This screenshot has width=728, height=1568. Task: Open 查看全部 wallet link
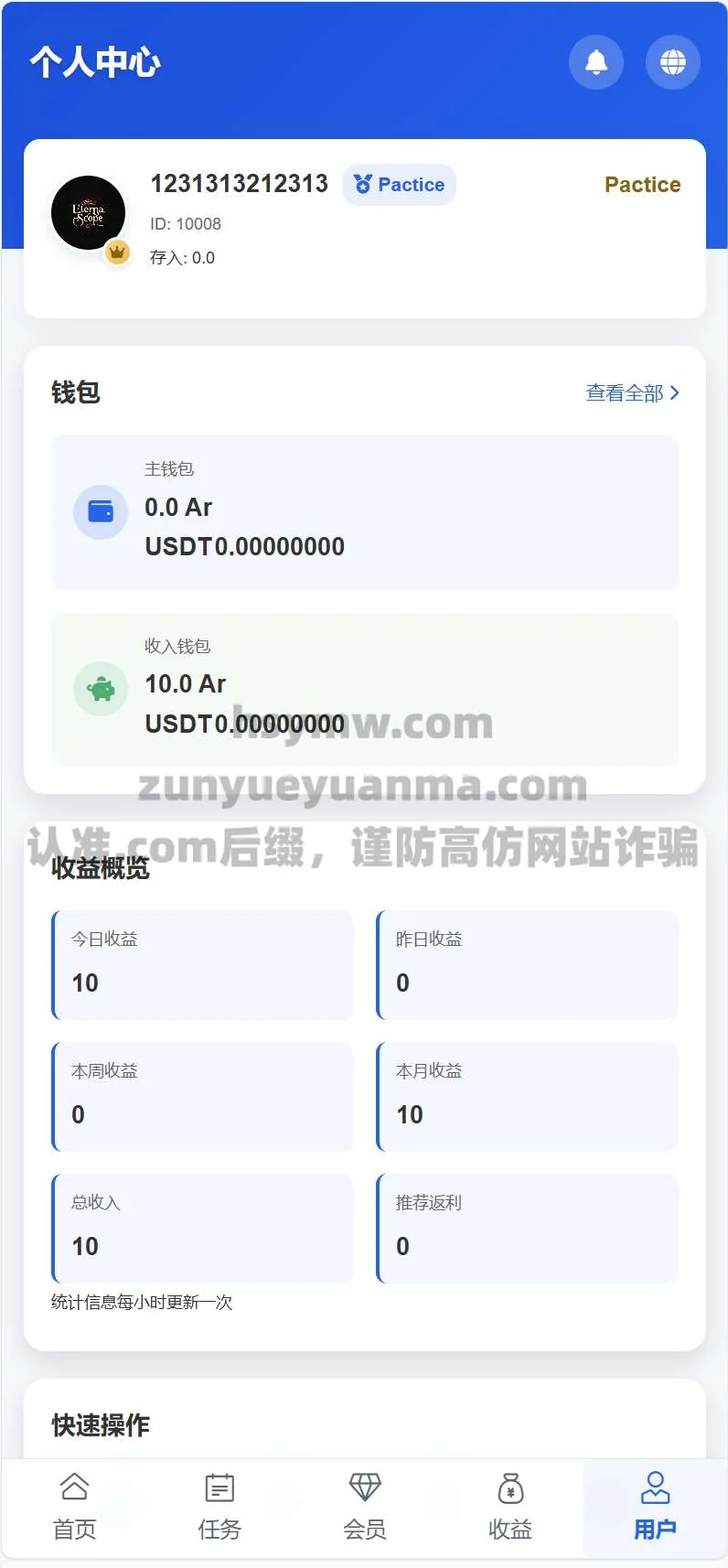632,393
